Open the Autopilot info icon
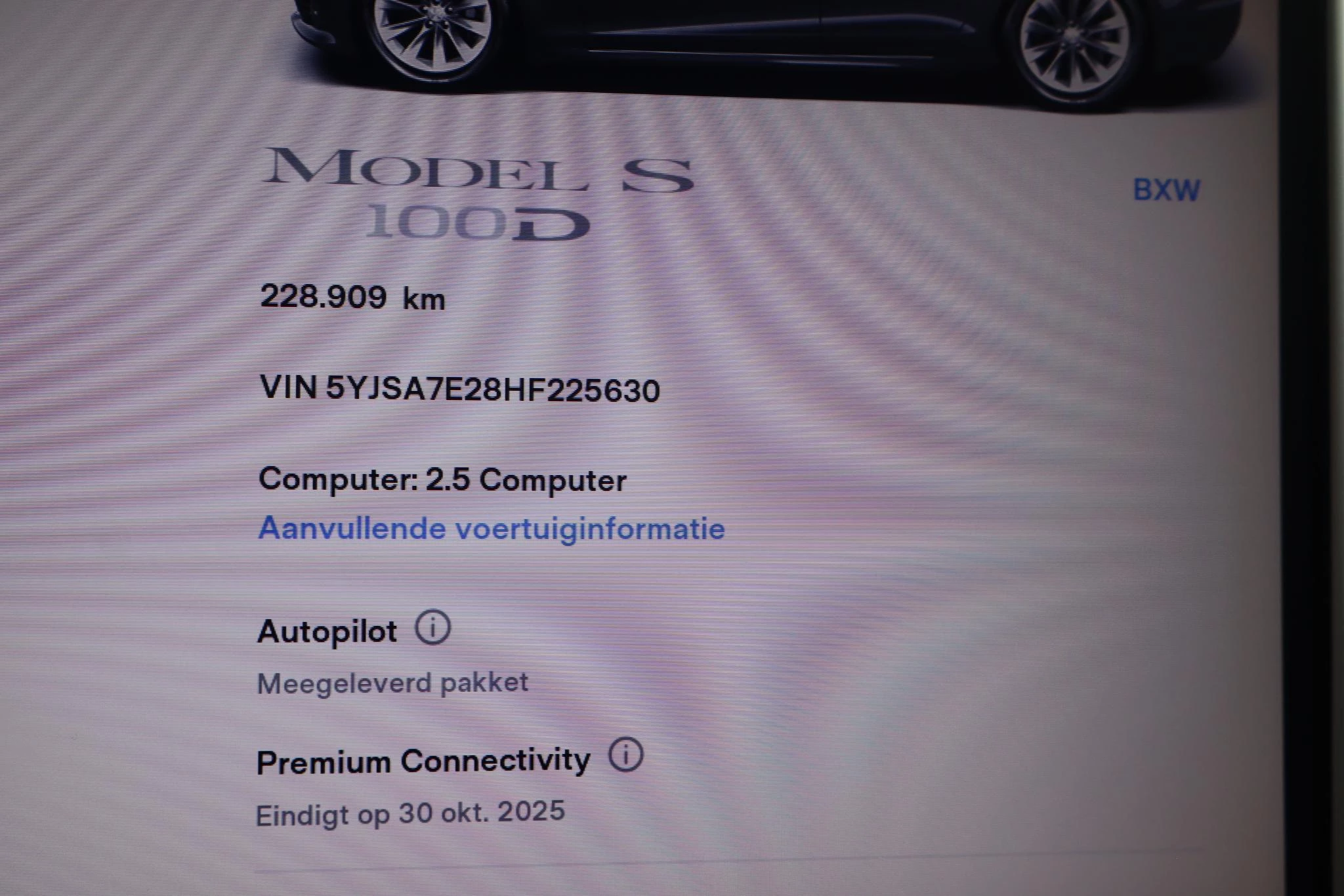The image size is (1344, 896). (433, 628)
